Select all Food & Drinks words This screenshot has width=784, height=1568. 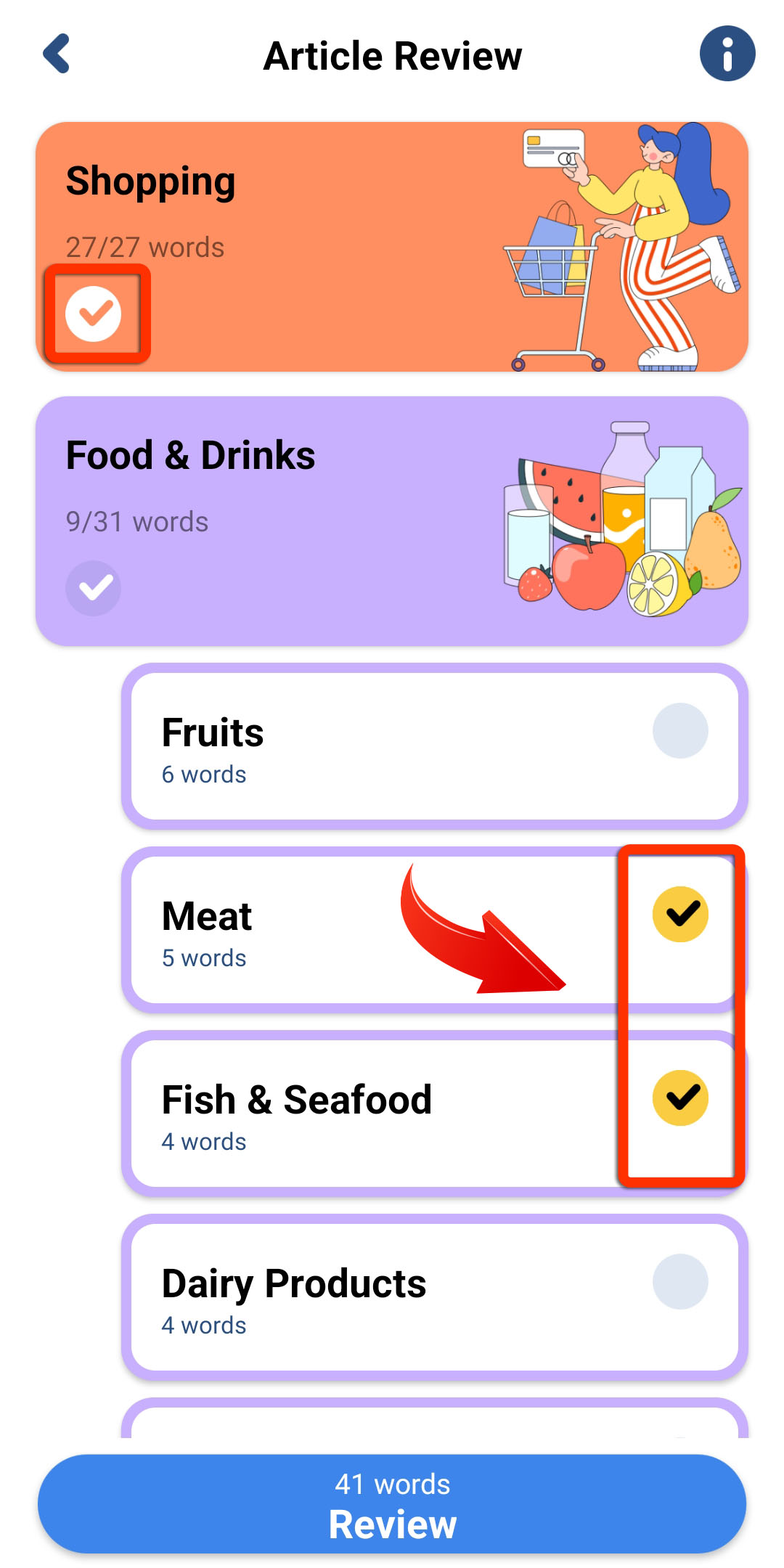(x=94, y=588)
